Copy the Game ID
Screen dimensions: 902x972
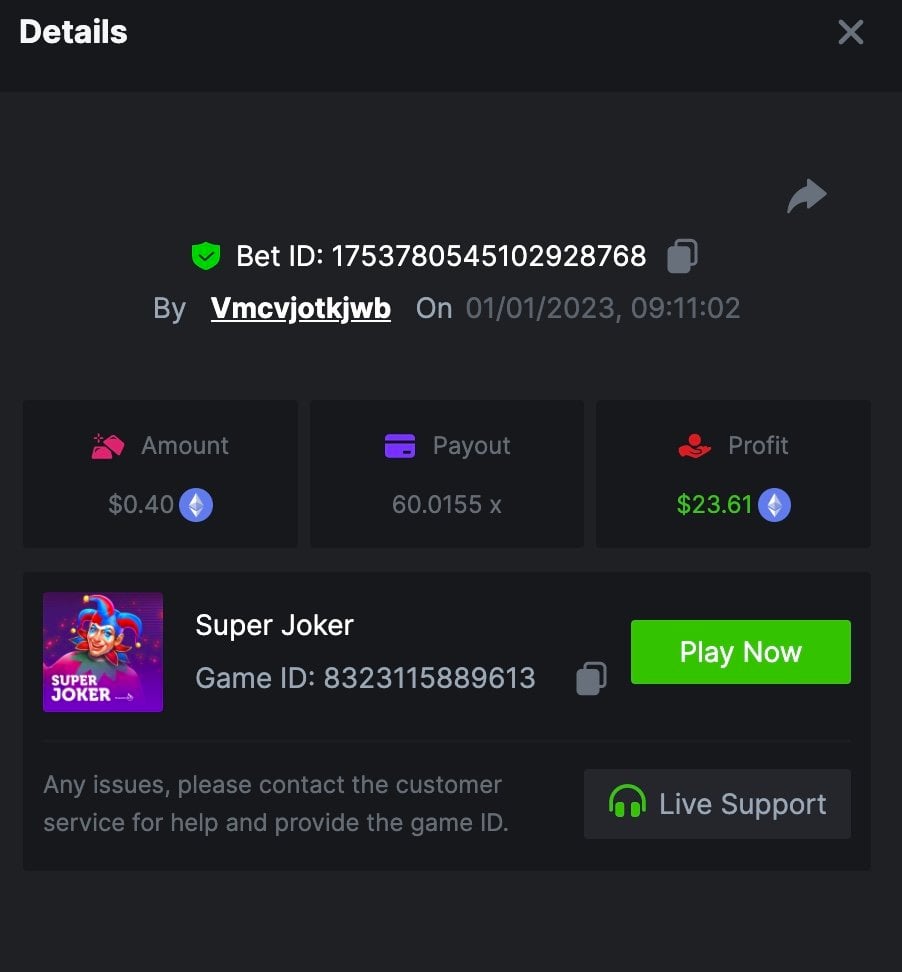pyautogui.click(x=591, y=678)
